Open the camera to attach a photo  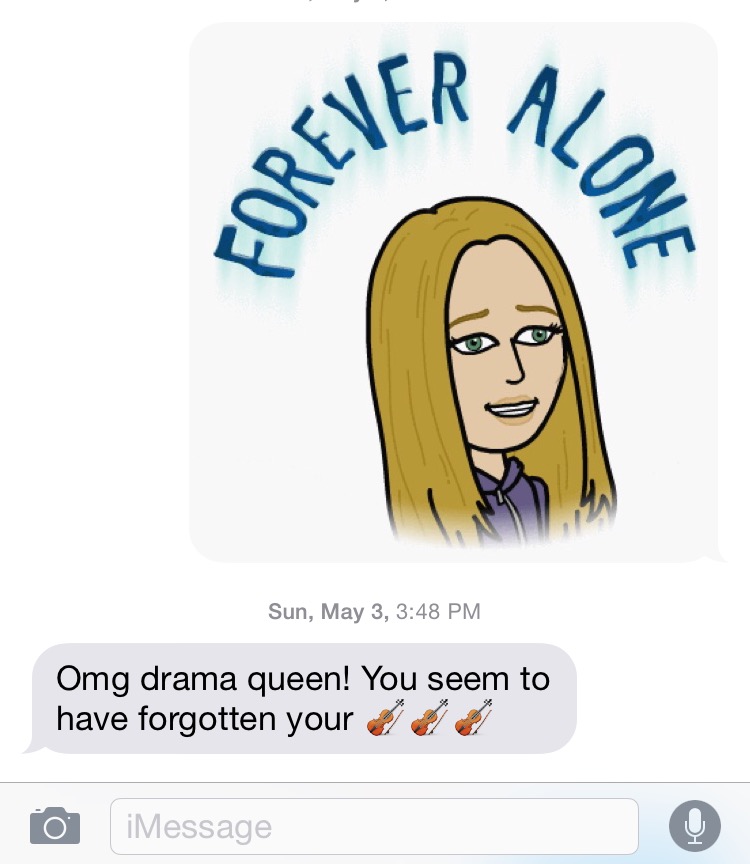point(54,826)
